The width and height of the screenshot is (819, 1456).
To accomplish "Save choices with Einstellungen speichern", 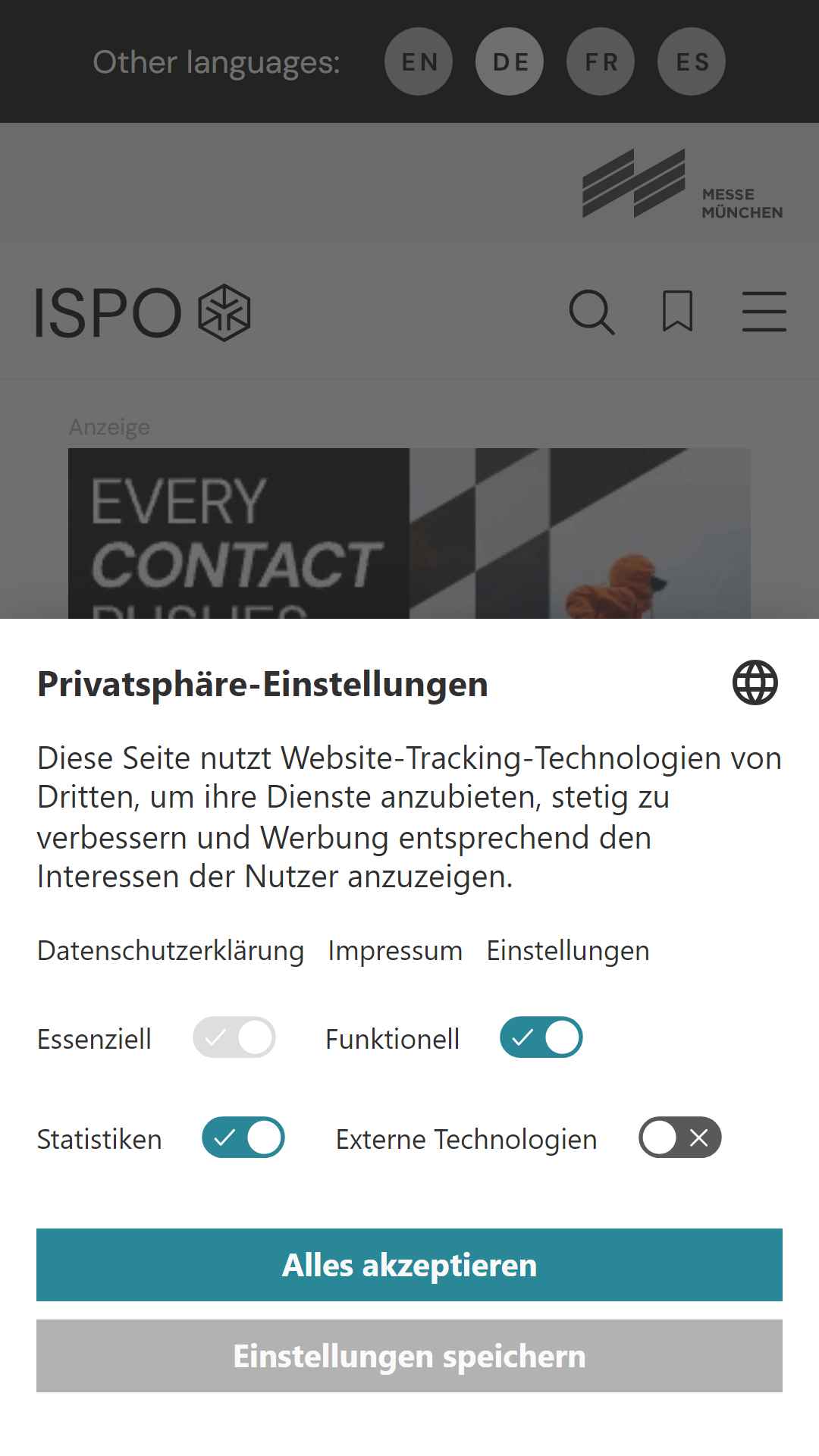I will [409, 1356].
